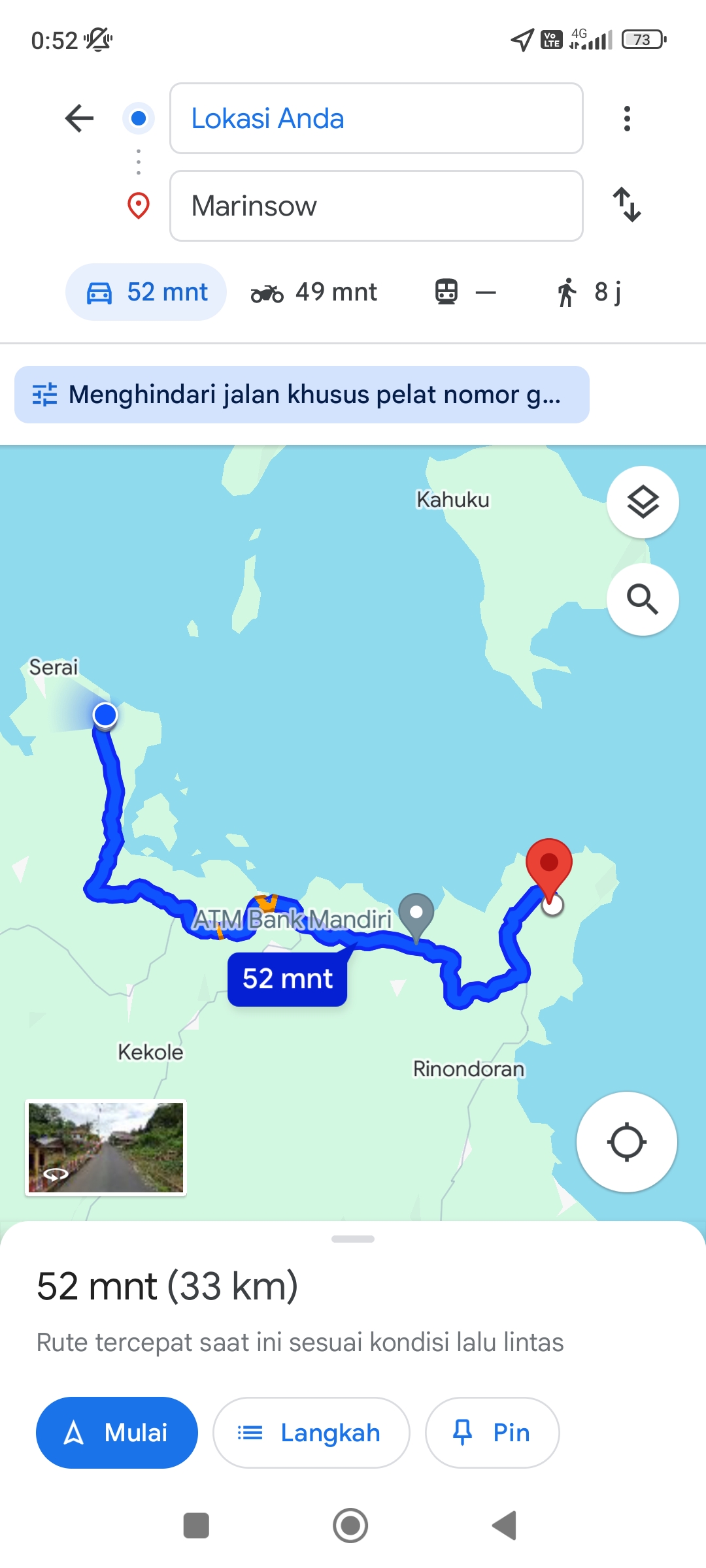Search along the route with magnifier button
Screen dimensions: 706x1568
click(643, 599)
